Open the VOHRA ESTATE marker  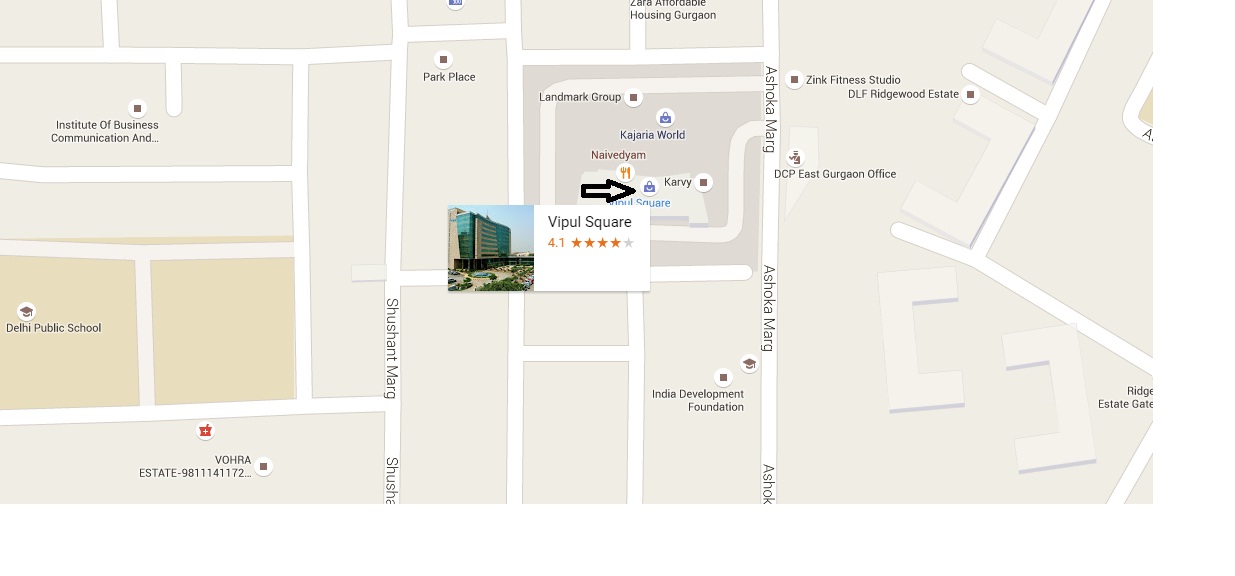click(263, 466)
